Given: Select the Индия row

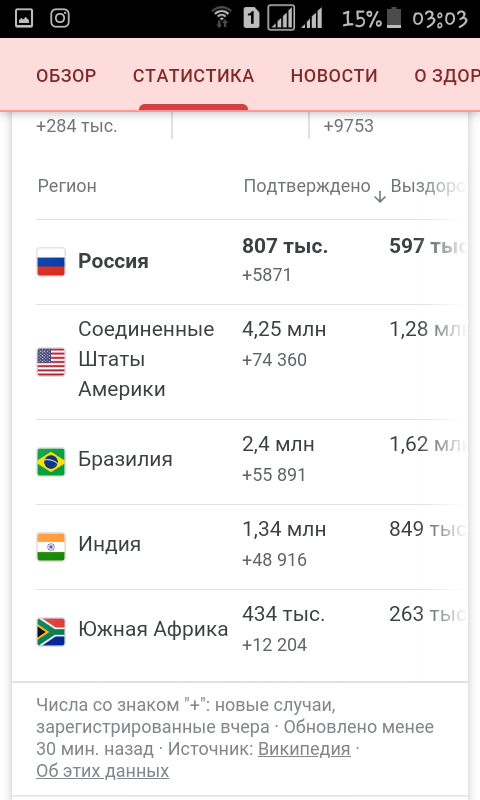Looking at the screenshot, I should point(252,546).
